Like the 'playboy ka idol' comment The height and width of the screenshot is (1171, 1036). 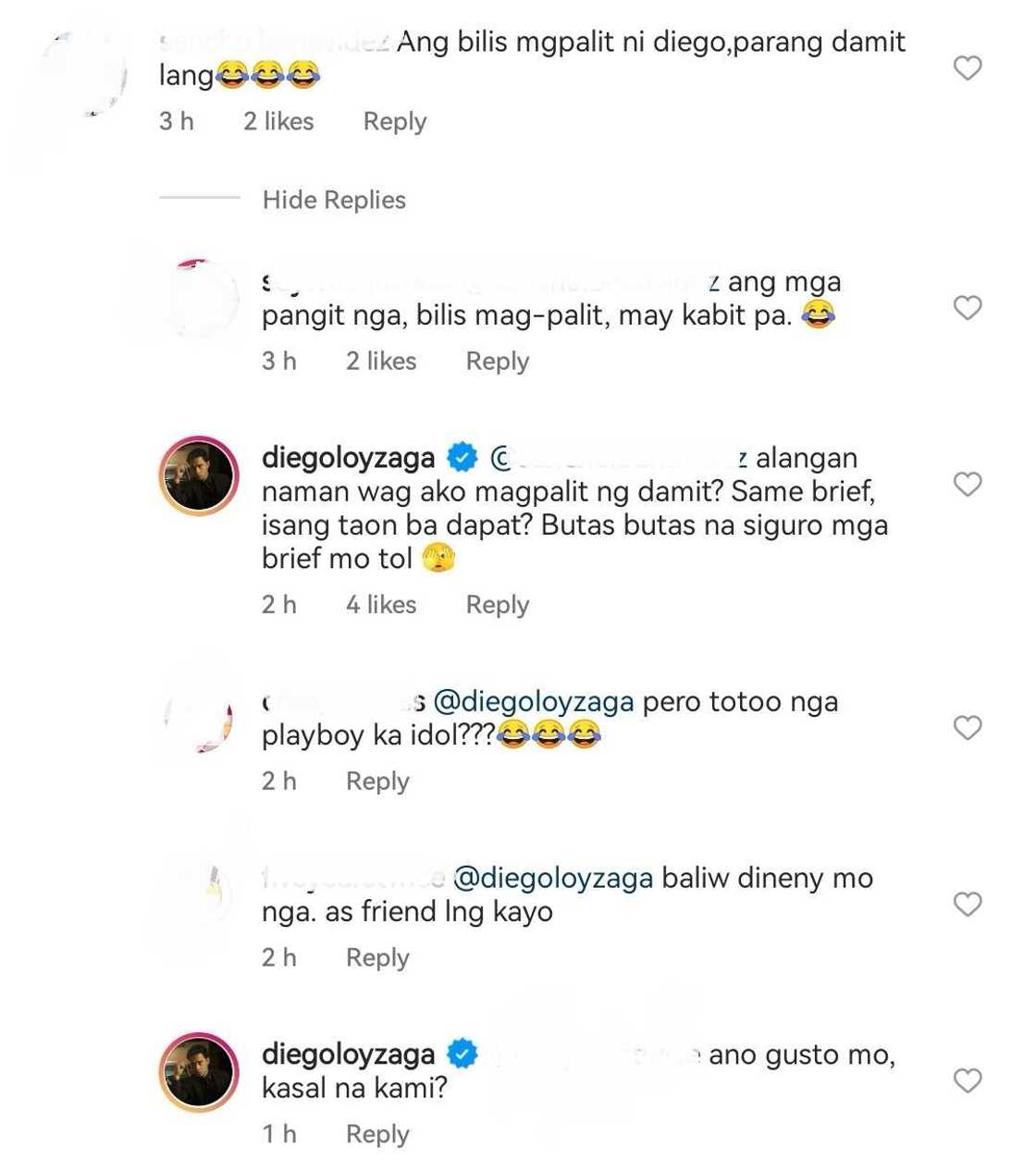(x=967, y=728)
